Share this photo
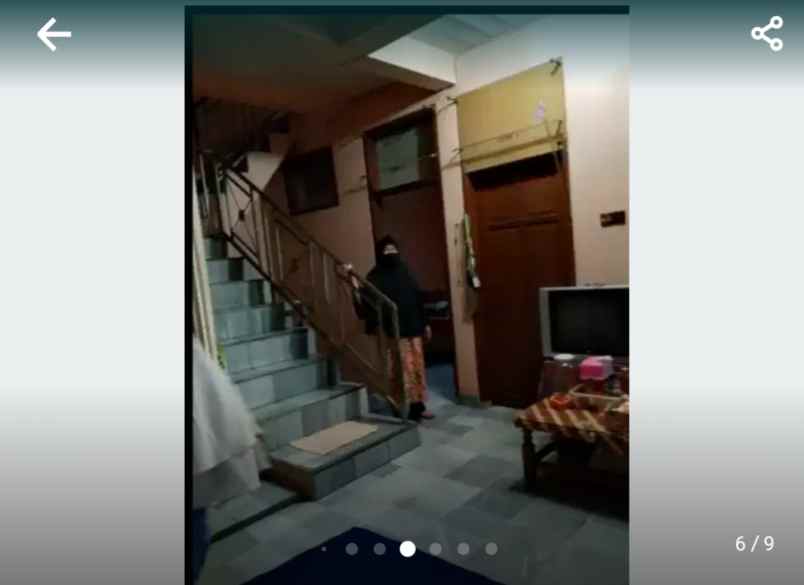Viewport: 804px width, 585px height. coord(767,34)
